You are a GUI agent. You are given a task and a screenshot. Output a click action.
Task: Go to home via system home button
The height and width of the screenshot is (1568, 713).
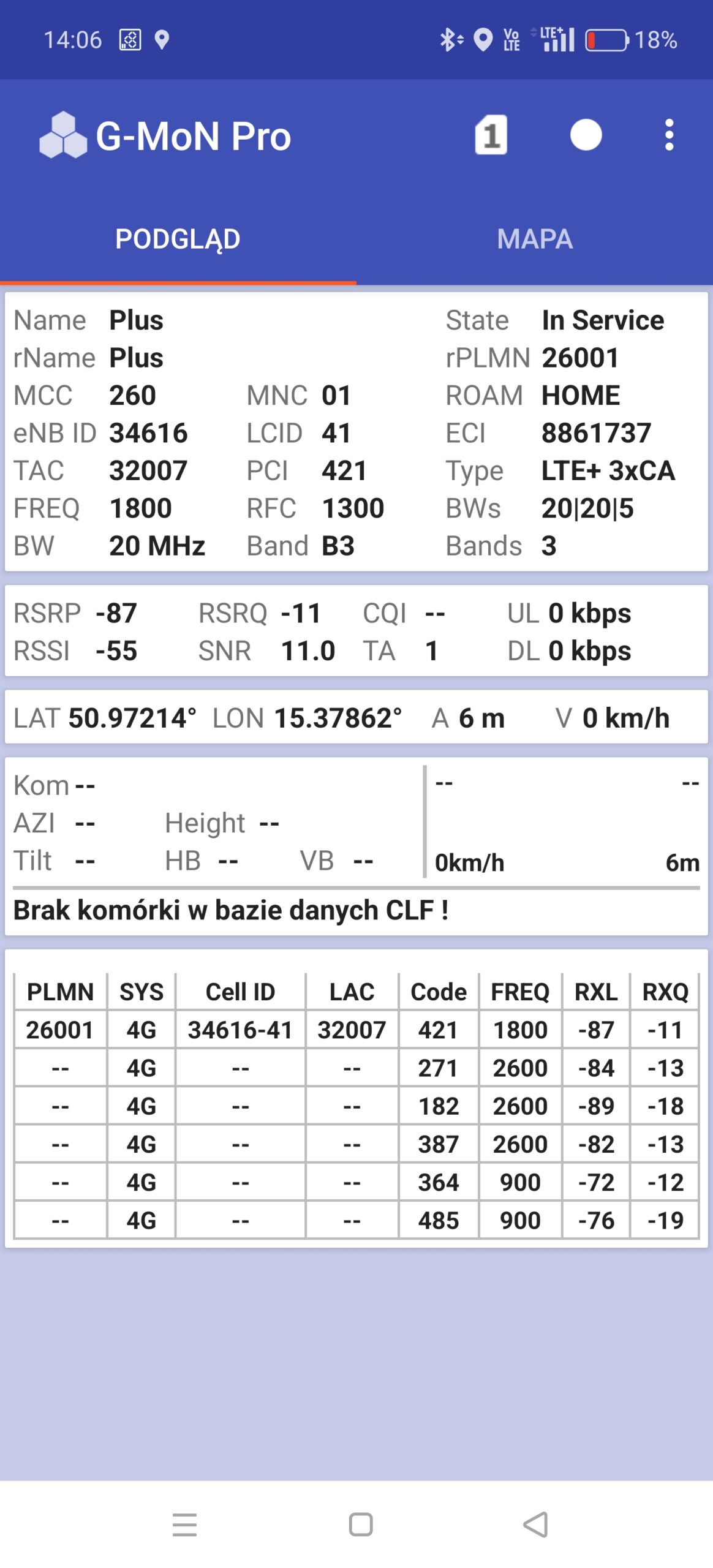(x=360, y=1525)
